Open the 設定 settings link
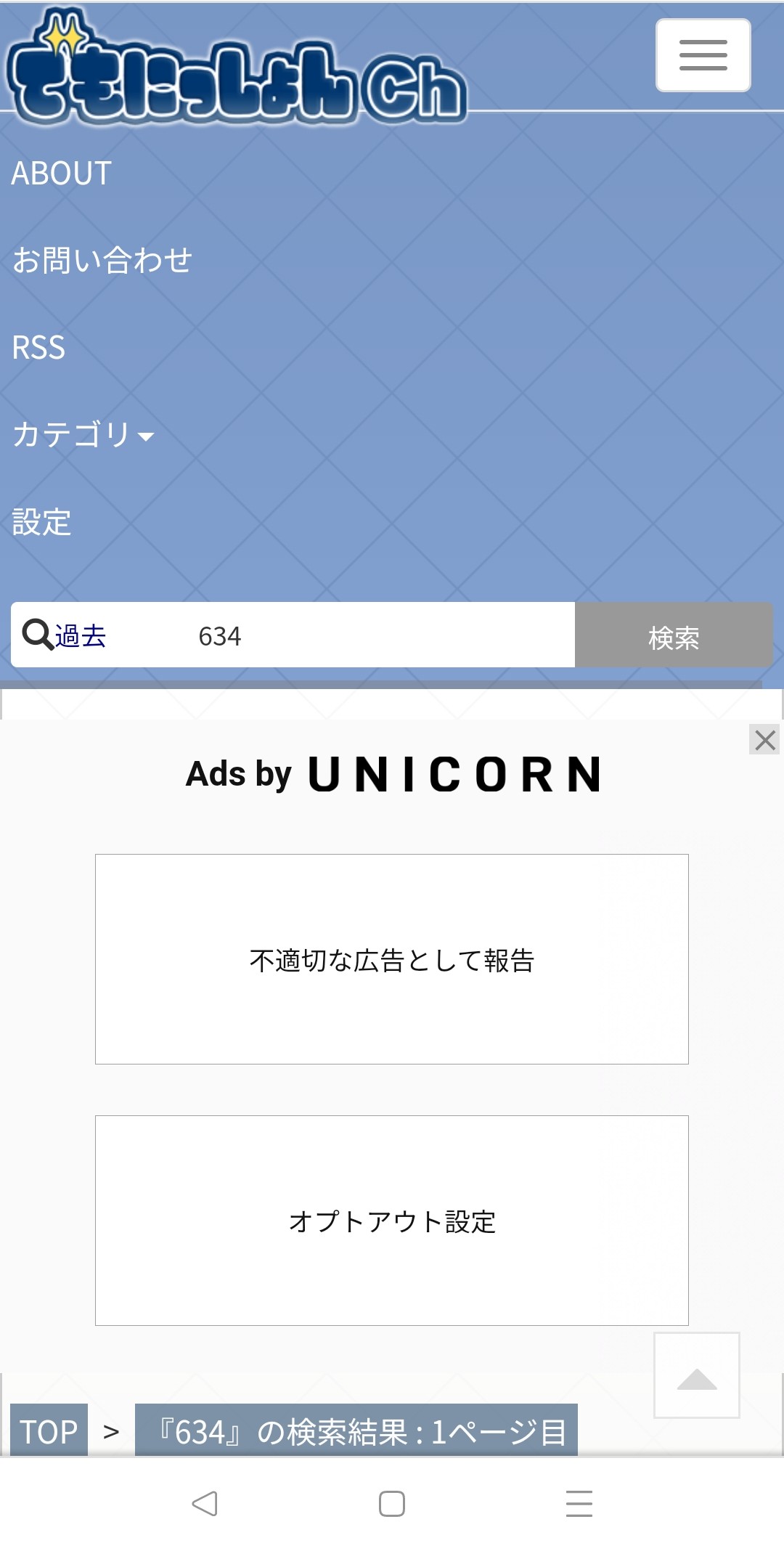The width and height of the screenshot is (784, 1551). [41, 522]
